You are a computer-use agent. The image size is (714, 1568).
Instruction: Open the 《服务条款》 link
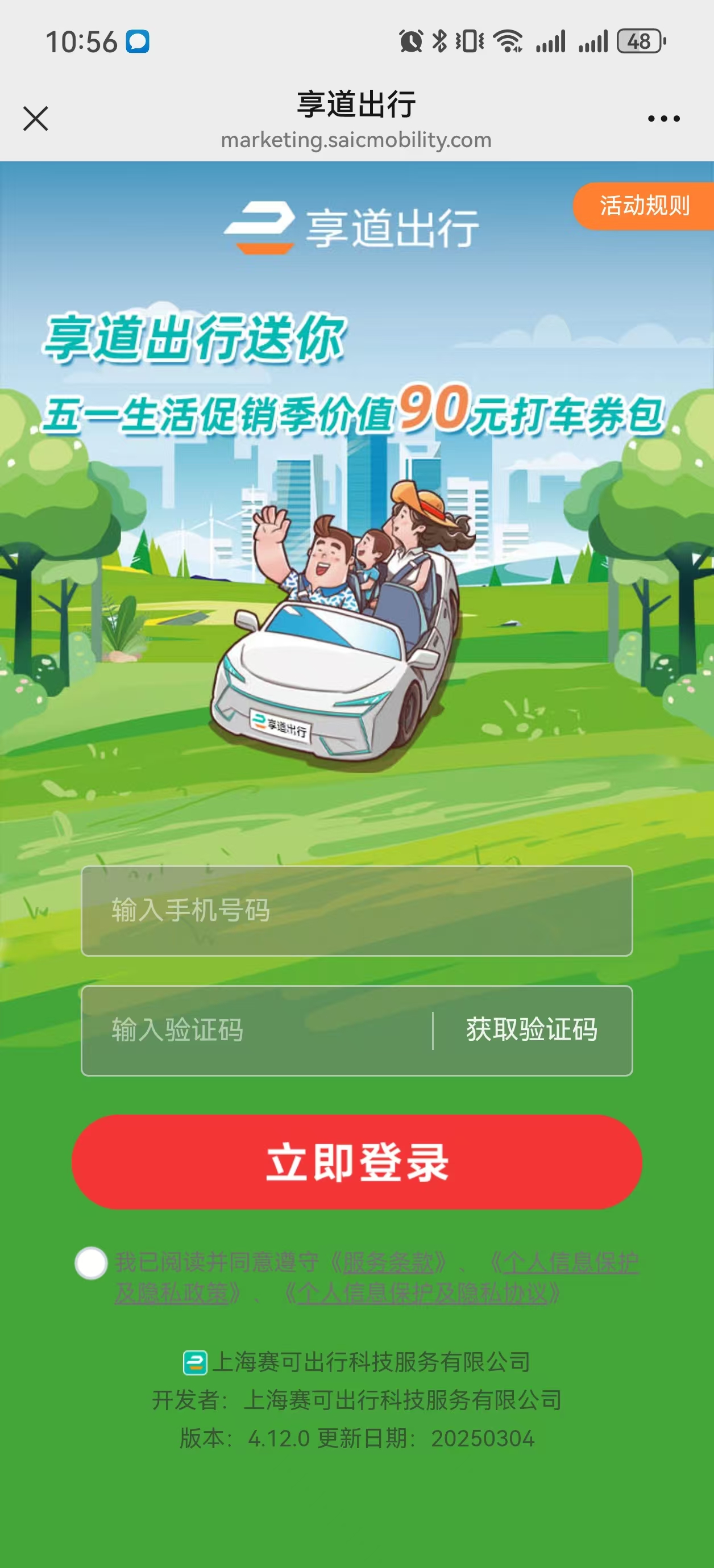coord(388,1263)
